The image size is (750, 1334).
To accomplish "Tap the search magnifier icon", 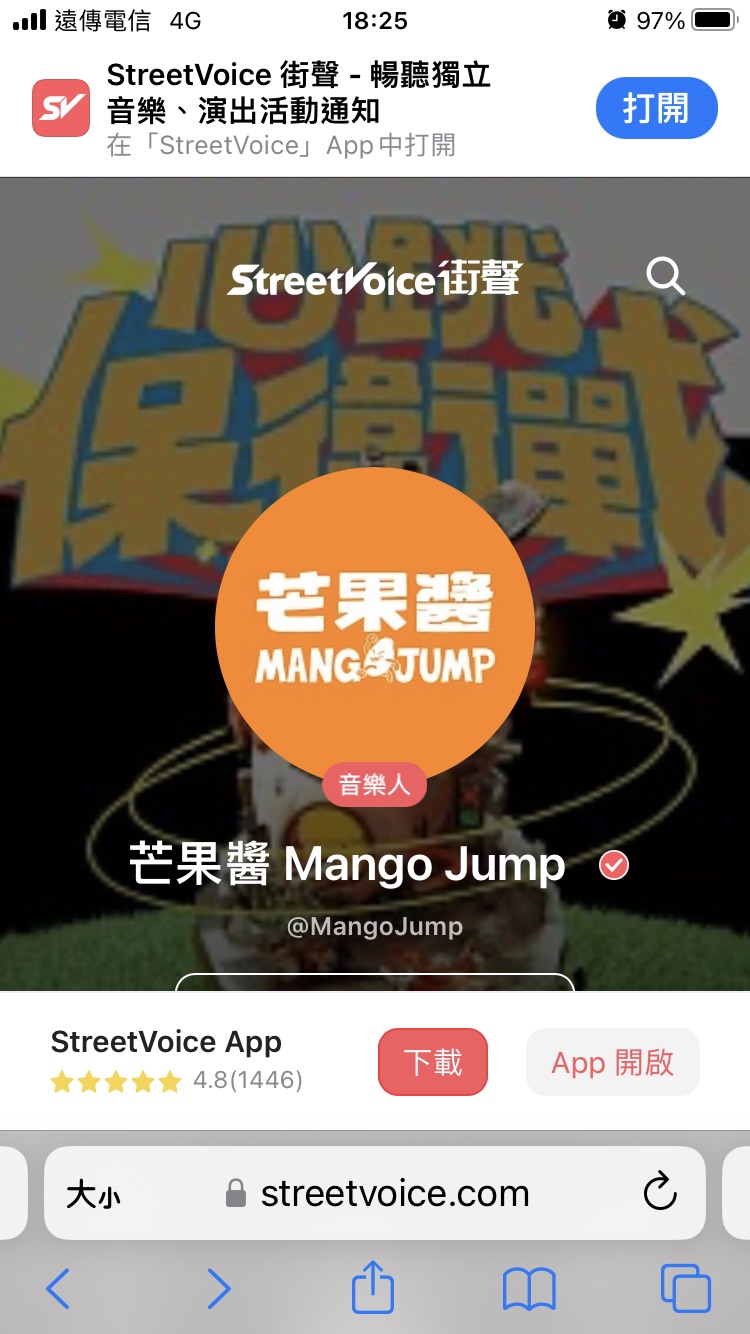I will (x=665, y=275).
